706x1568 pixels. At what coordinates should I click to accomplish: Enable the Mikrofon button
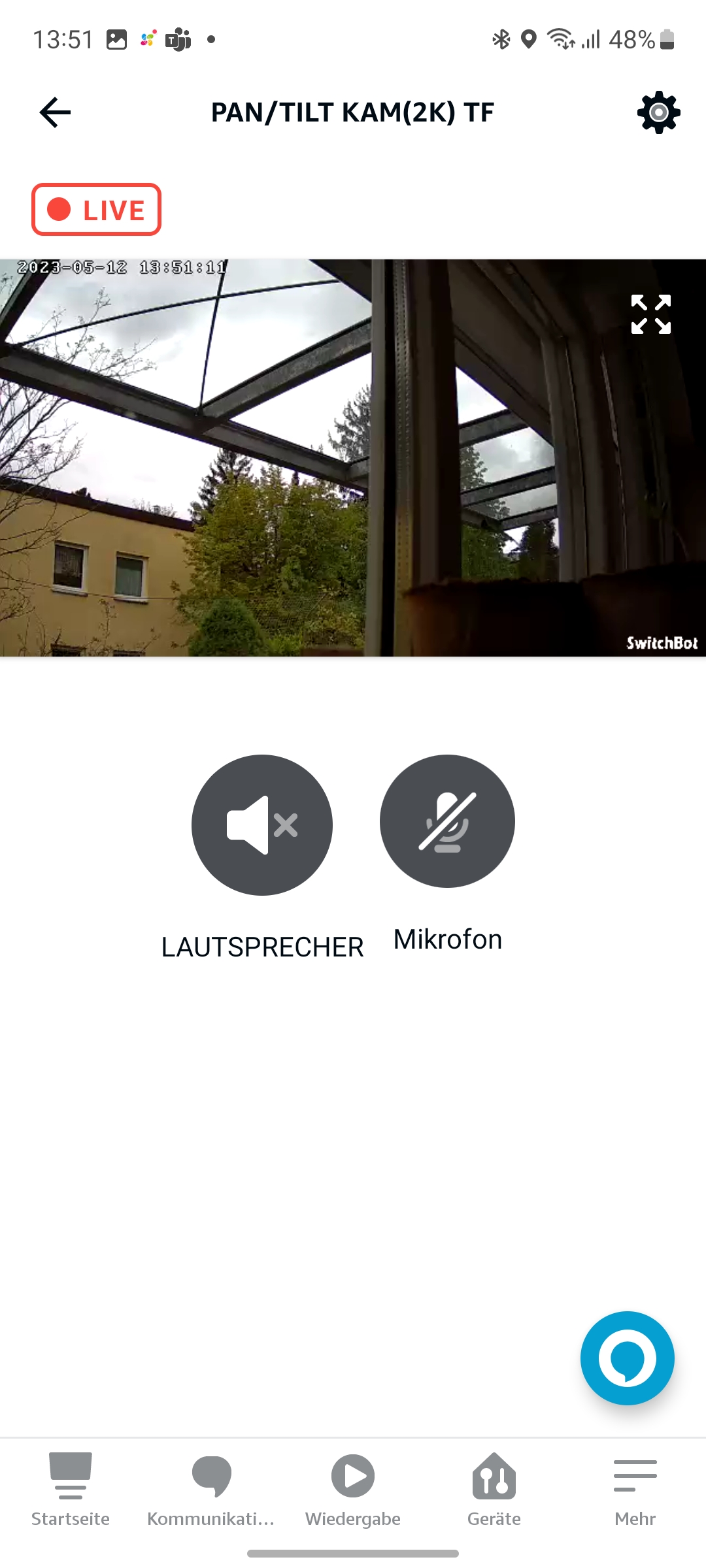[x=447, y=821]
